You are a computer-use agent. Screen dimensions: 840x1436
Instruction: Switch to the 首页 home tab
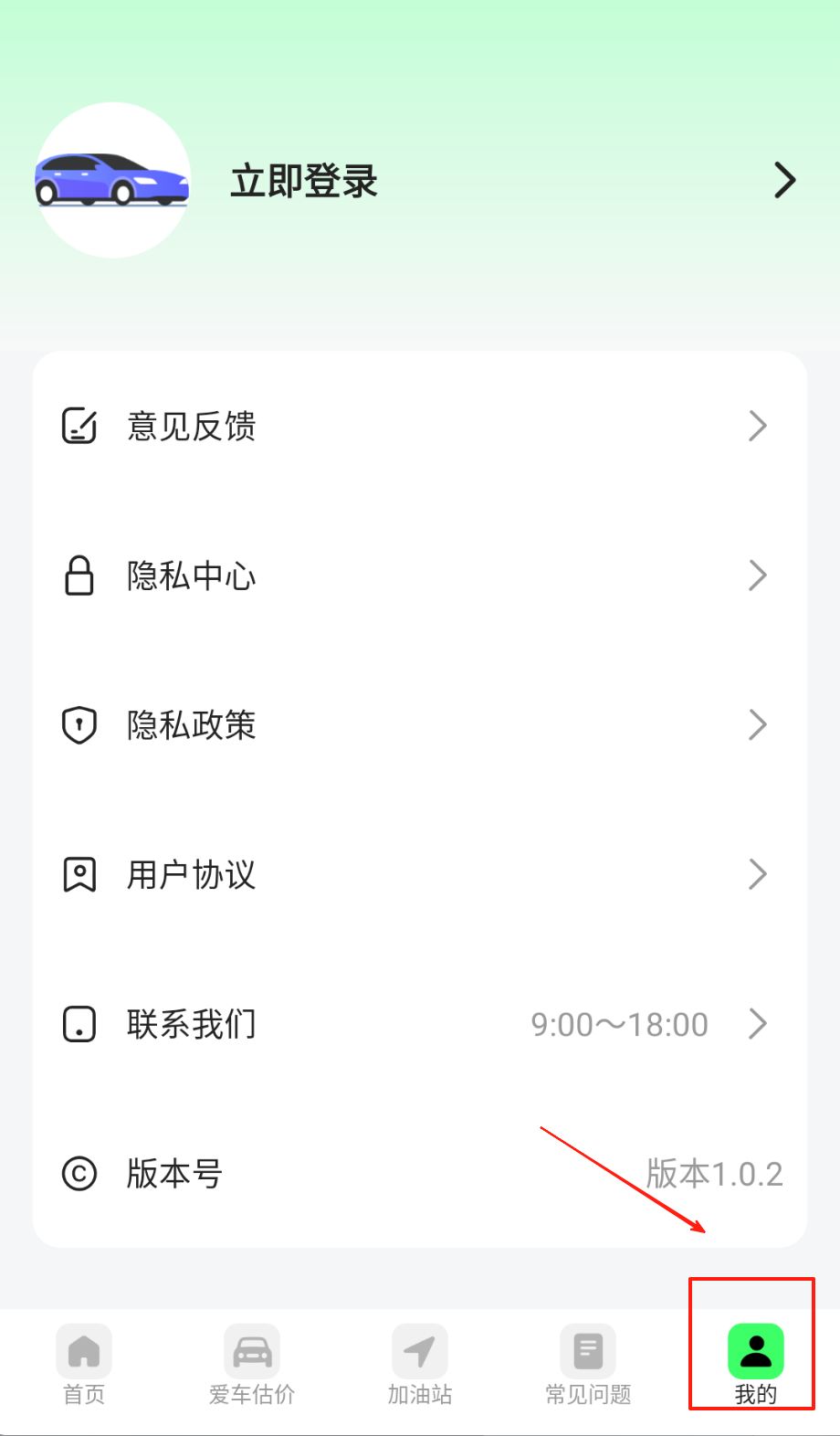click(84, 1363)
